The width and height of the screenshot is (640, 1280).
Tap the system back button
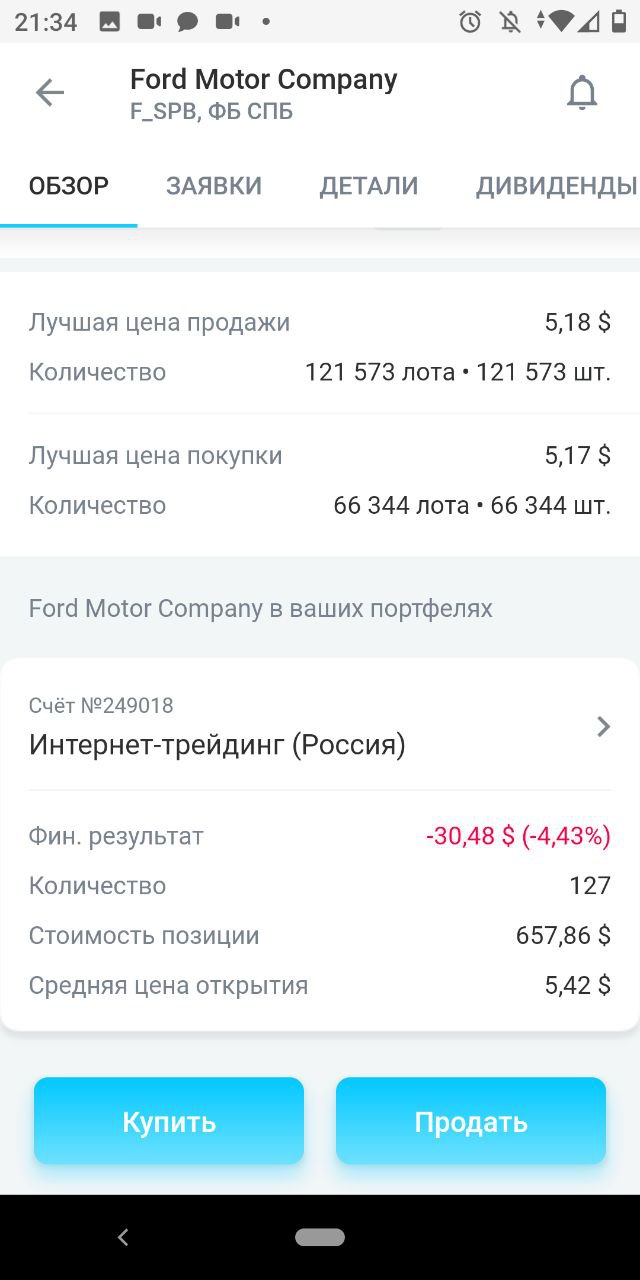coord(123,1237)
